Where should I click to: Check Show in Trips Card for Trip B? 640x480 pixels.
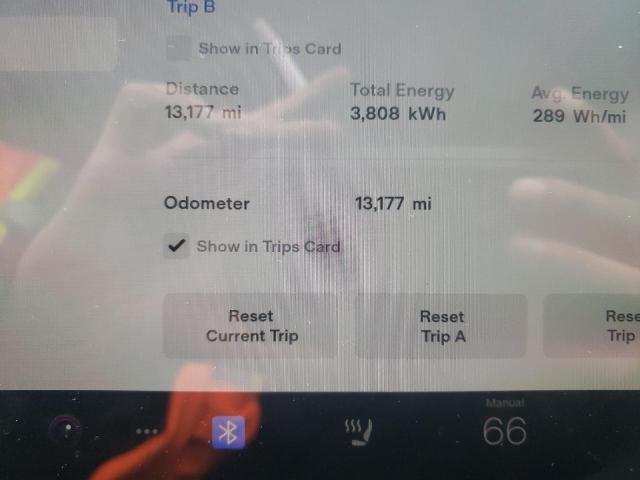click(x=179, y=48)
